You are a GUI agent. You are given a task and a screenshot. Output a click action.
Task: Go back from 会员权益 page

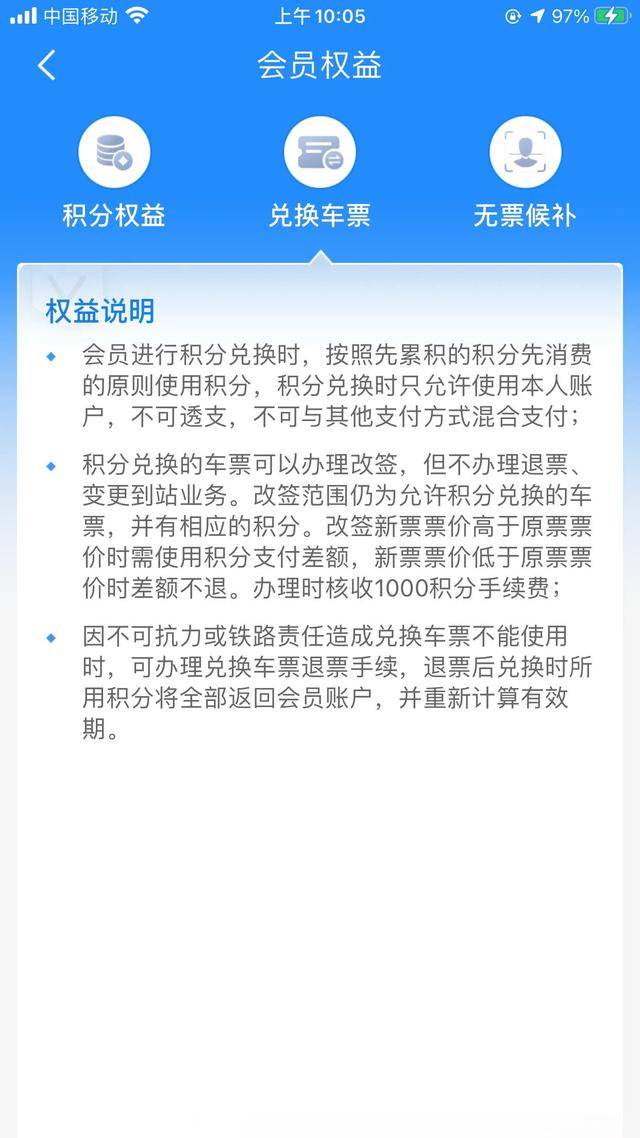[x=46, y=65]
